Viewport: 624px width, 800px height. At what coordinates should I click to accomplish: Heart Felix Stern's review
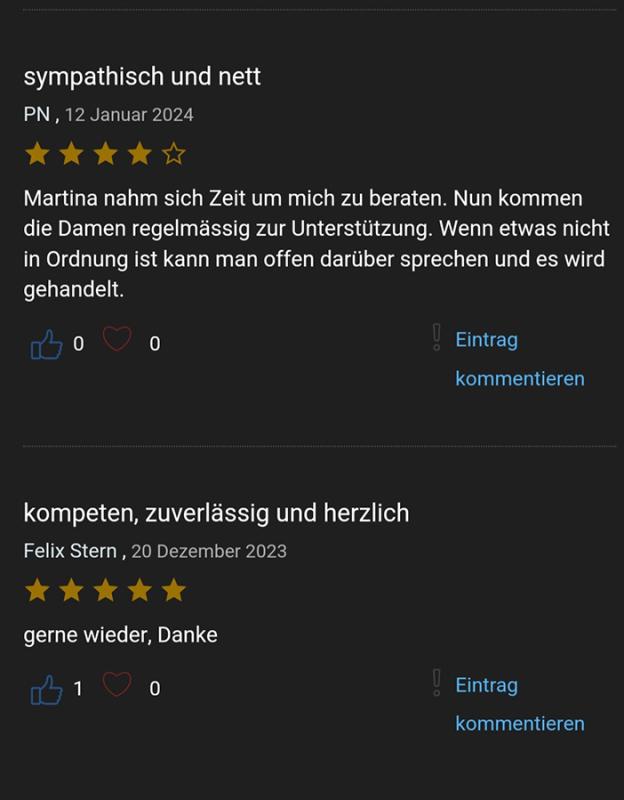(x=117, y=685)
